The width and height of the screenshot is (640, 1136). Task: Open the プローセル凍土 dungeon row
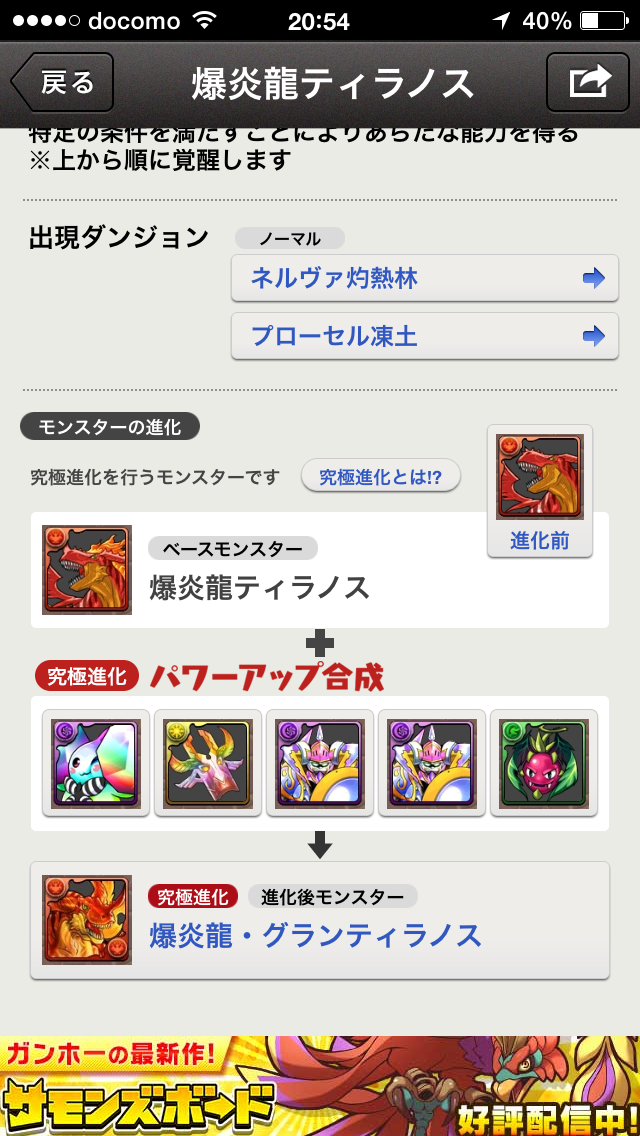pos(424,336)
